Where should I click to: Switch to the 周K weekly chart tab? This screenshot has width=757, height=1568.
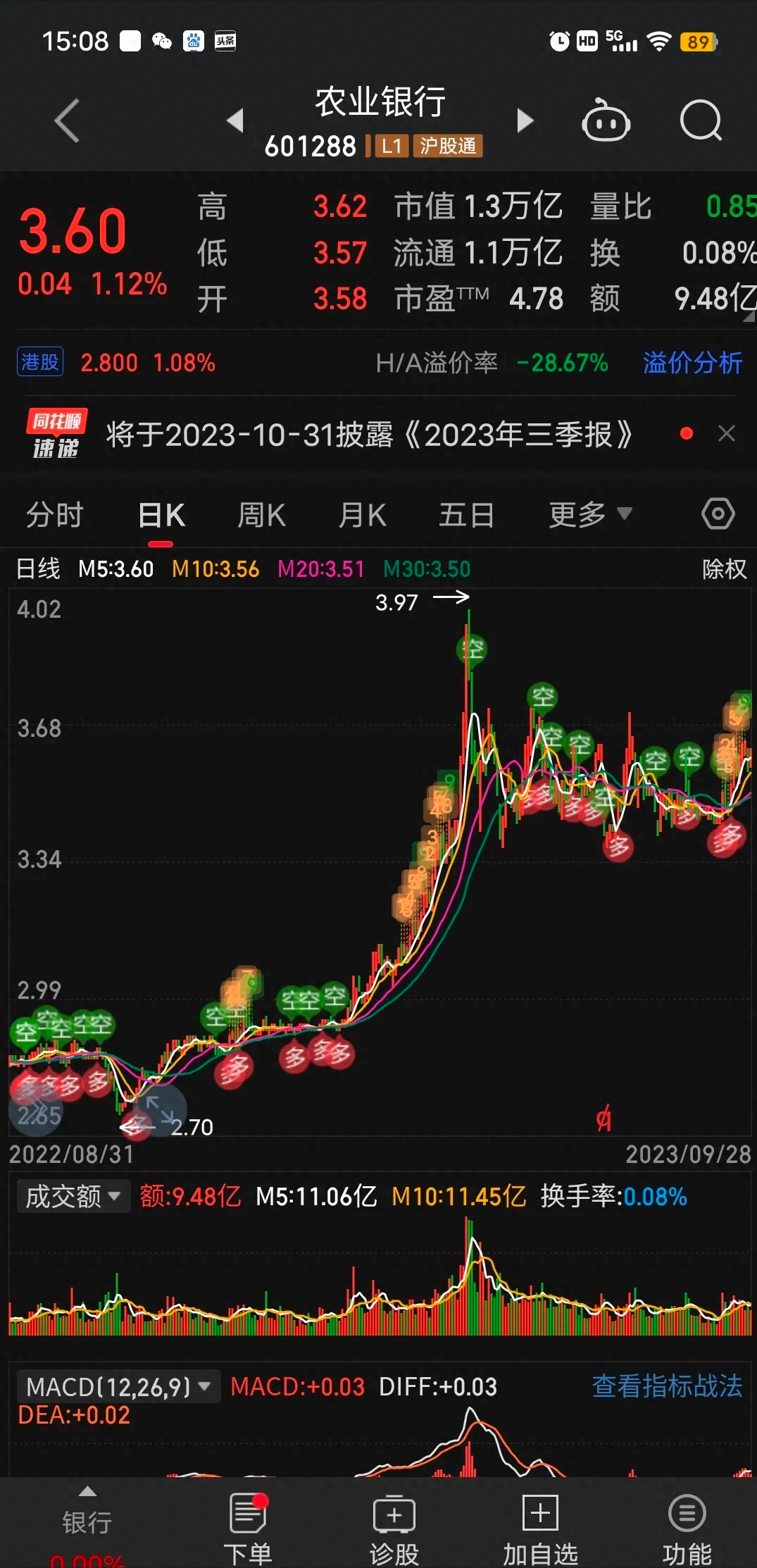pyautogui.click(x=261, y=514)
